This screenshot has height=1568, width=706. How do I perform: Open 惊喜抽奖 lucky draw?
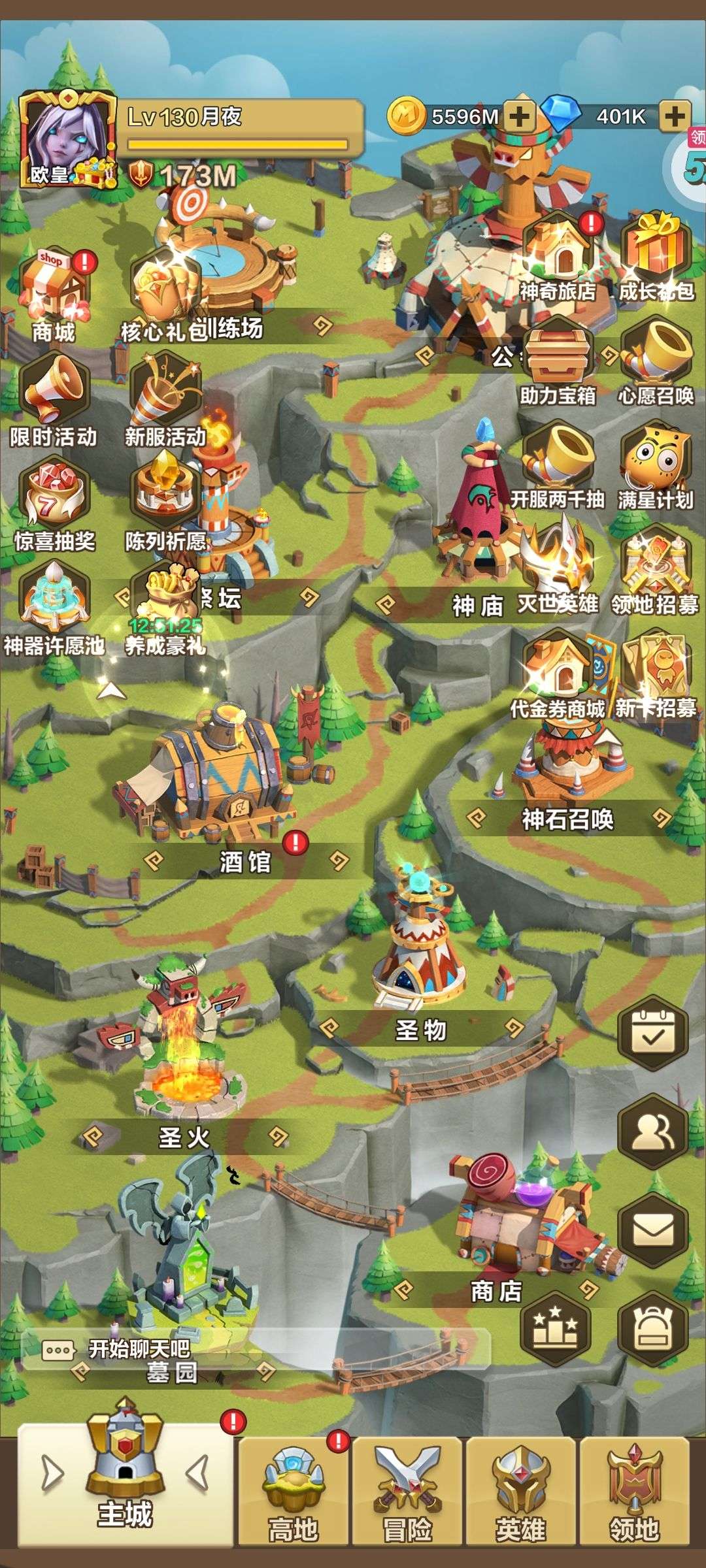coord(54,504)
